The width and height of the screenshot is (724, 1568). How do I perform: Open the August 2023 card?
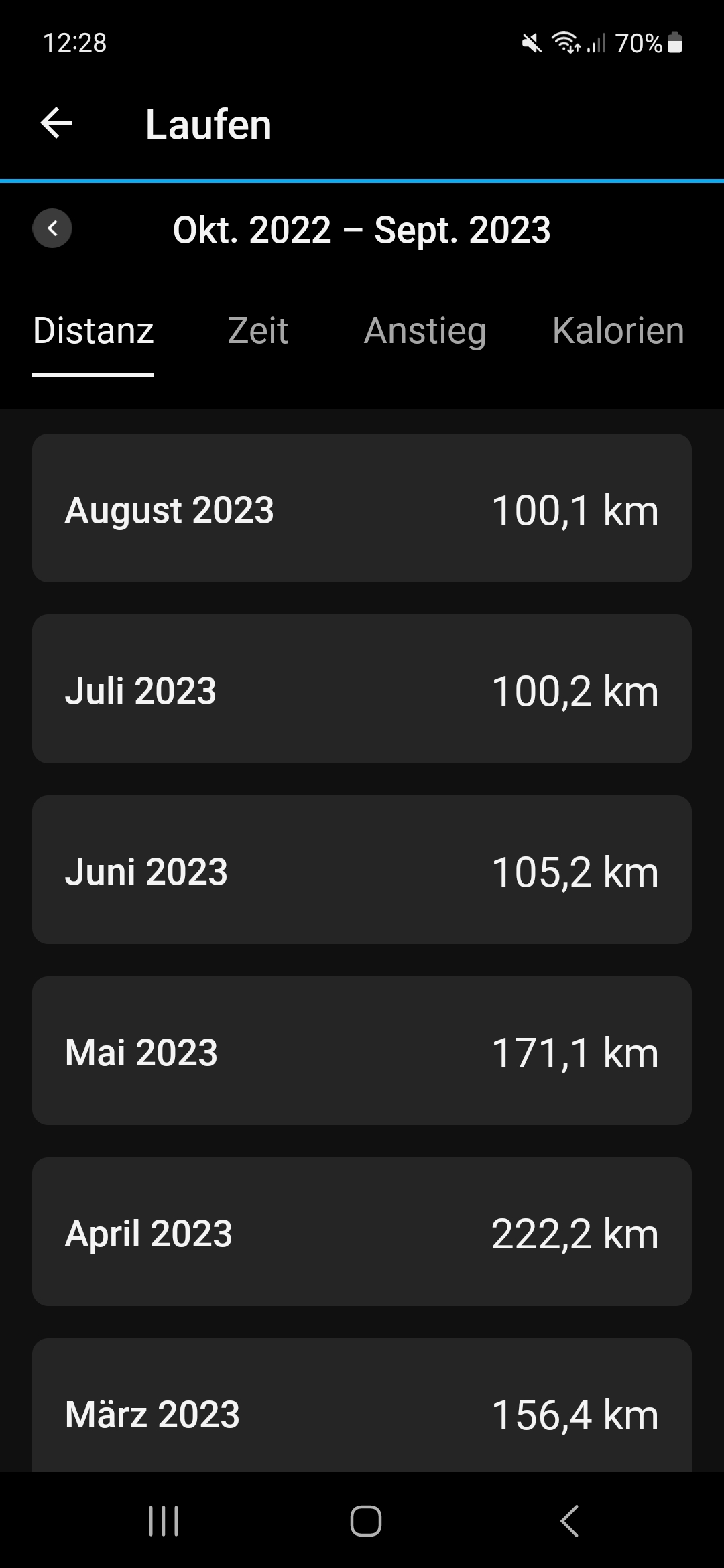click(x=362, y=508)
